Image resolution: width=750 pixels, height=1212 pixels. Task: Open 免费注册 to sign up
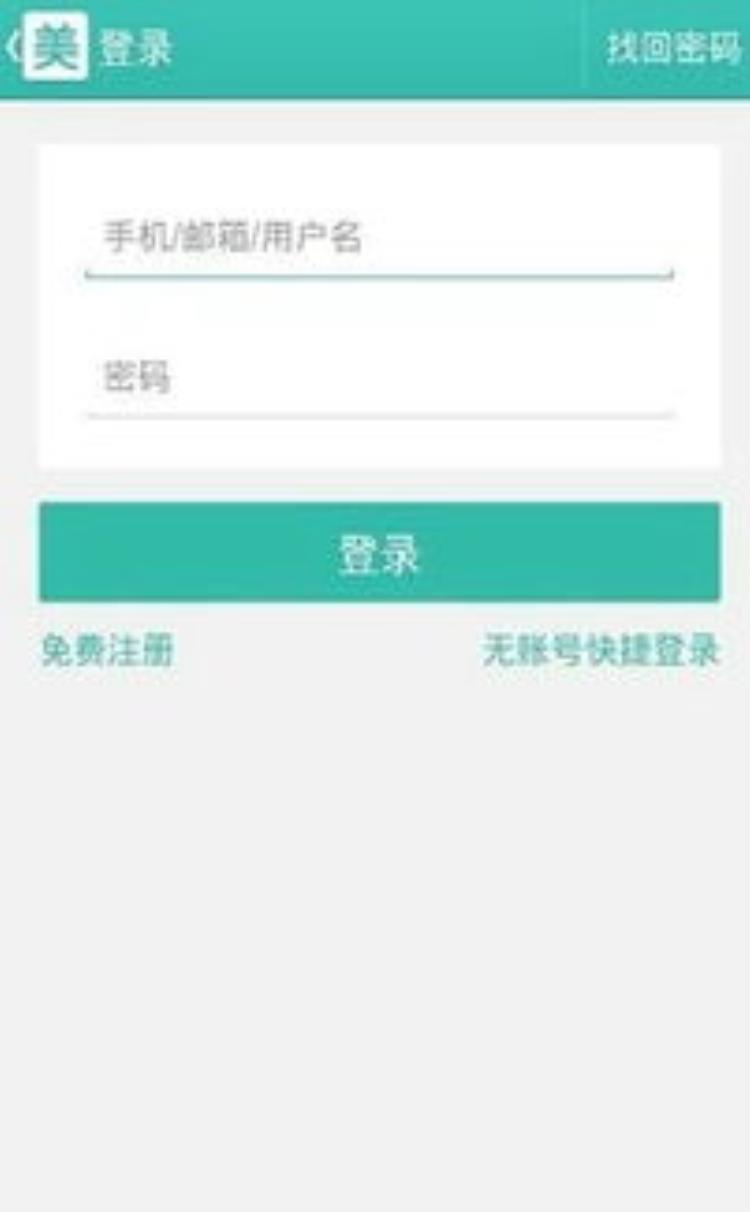[107, 650]
